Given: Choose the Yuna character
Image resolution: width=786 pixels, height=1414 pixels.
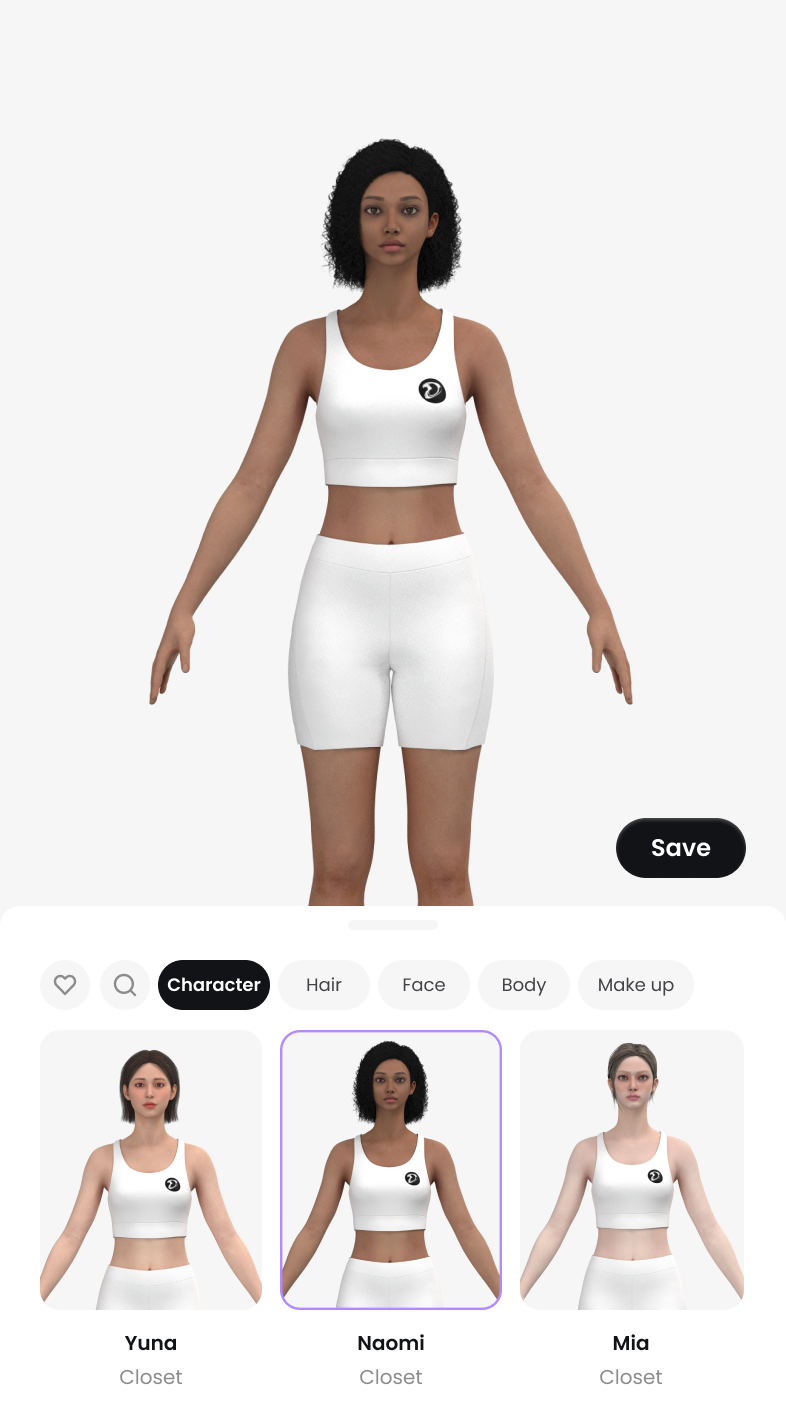Looking at the screenshot, I should [x=151, y=1170].
